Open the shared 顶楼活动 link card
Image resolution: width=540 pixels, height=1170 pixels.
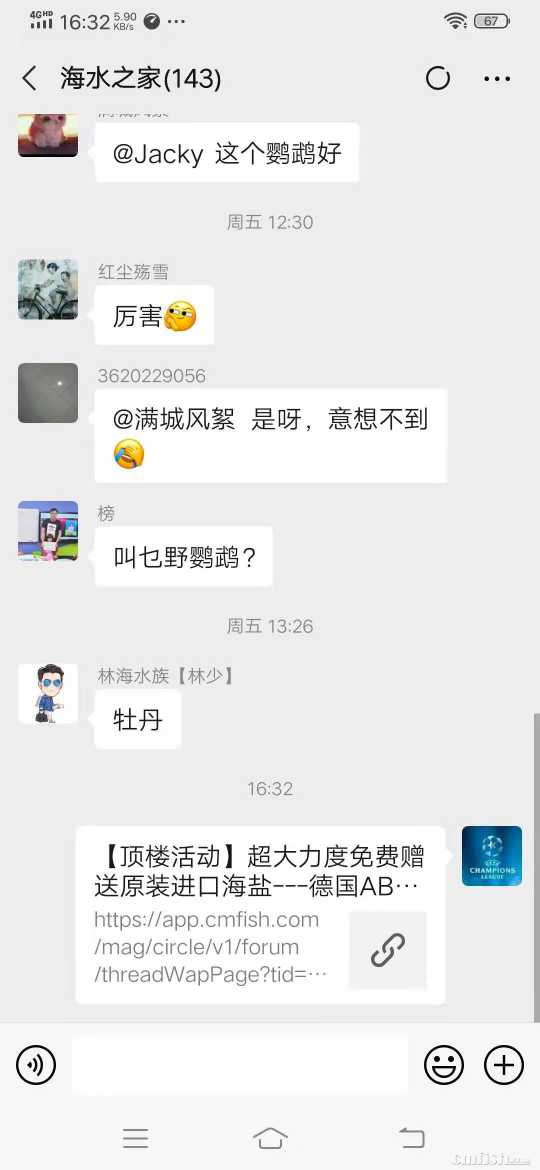coord(260,915)
